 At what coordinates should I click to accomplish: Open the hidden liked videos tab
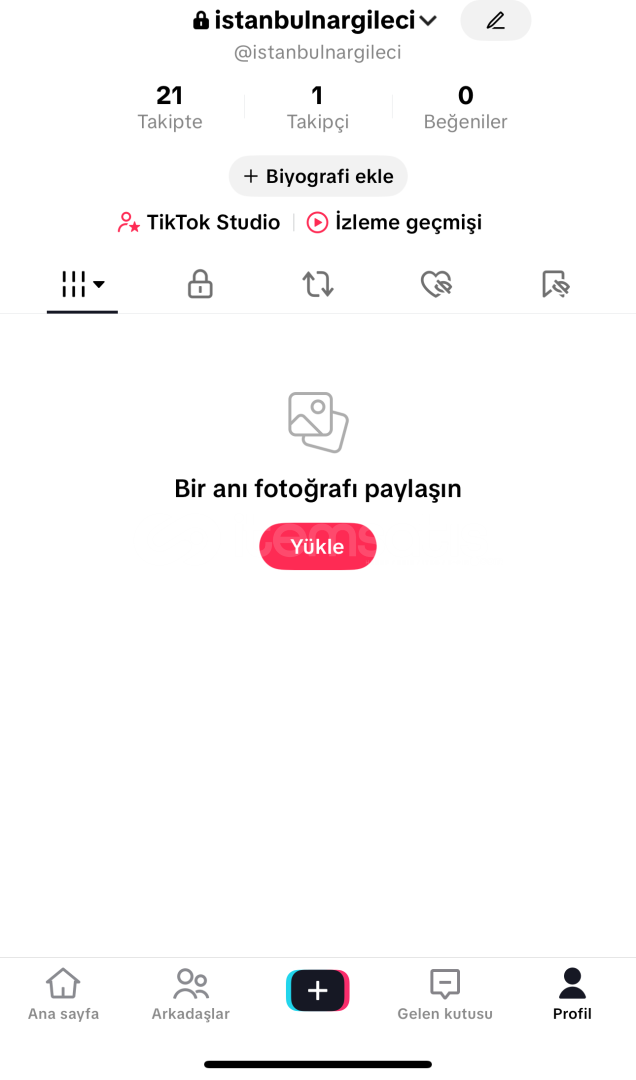[x=436, y=284]
